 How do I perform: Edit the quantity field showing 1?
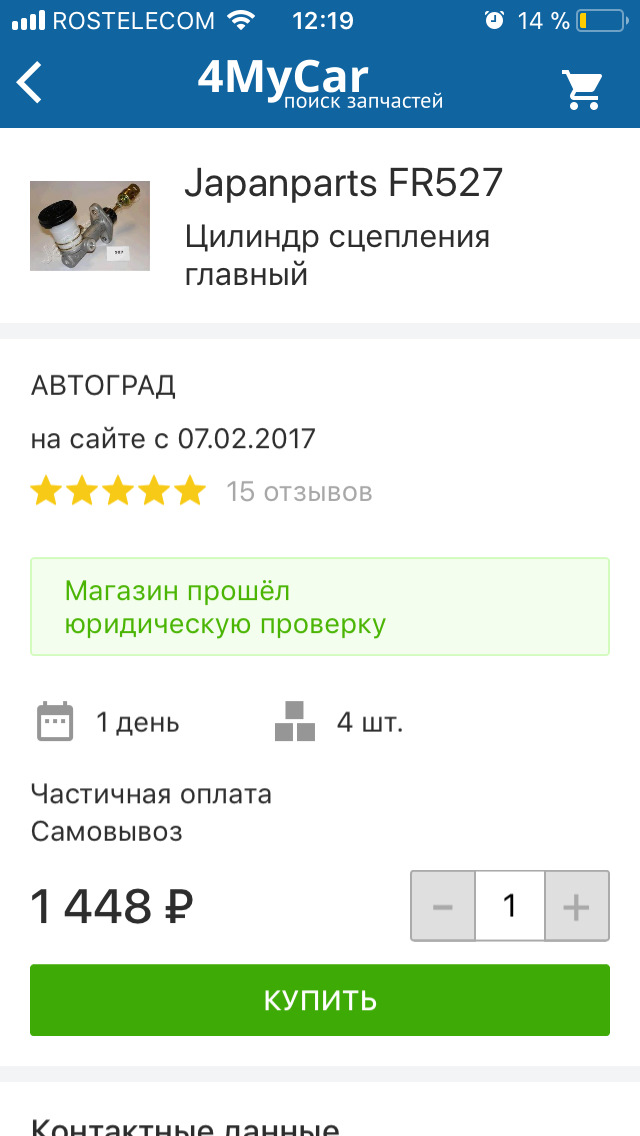tap(510, 906)
